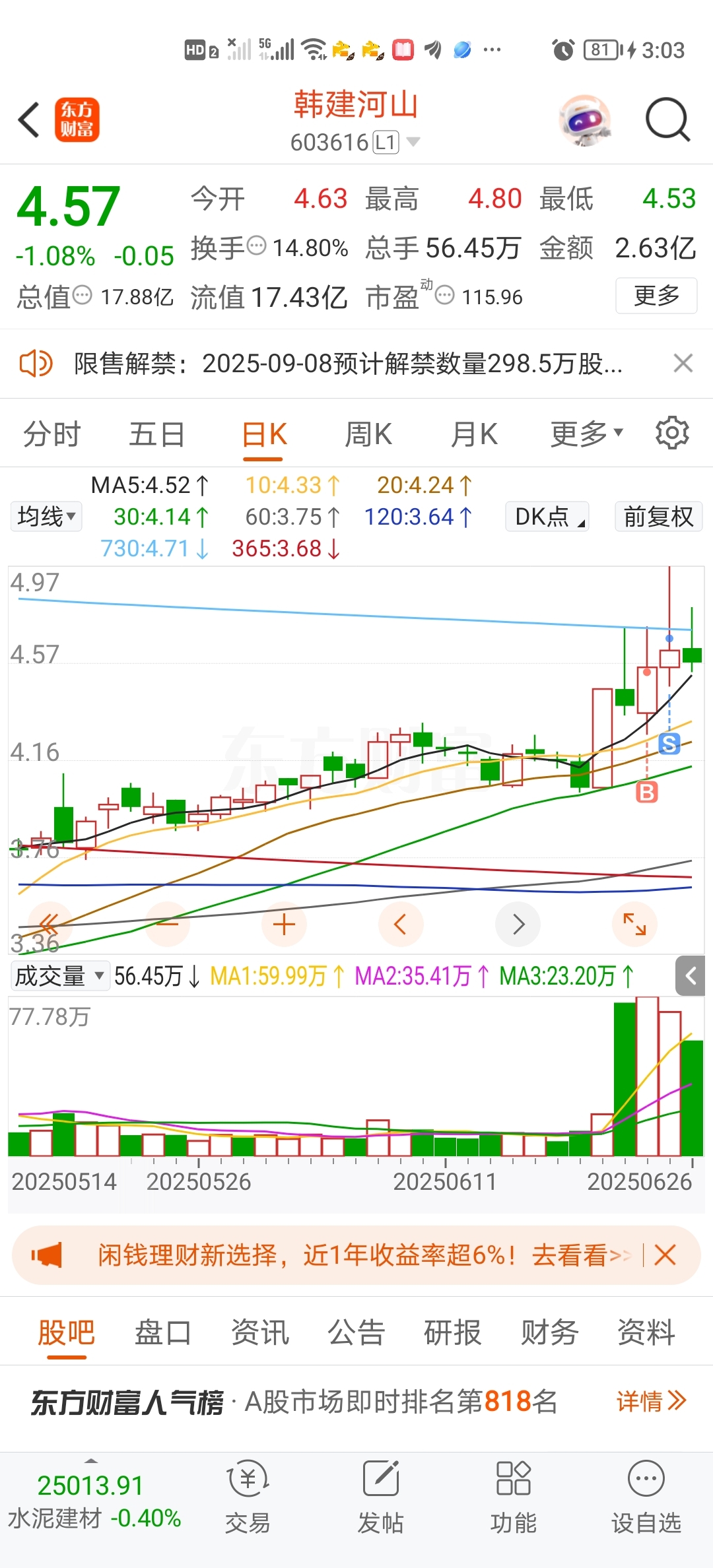Open the 成交量 indicator dropdown
Viewport: 713px width, 1568px height.
(59, 975)
